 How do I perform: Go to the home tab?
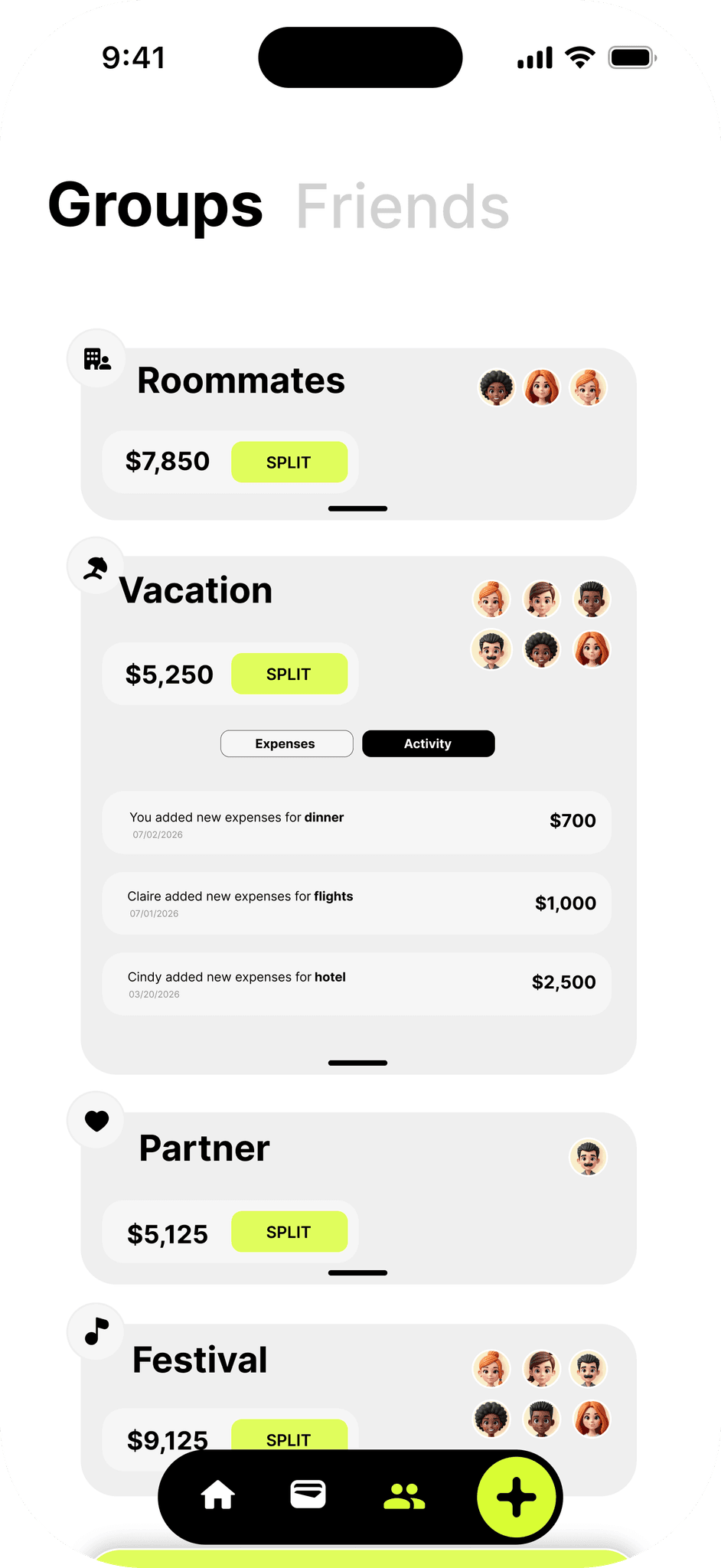218,1494
